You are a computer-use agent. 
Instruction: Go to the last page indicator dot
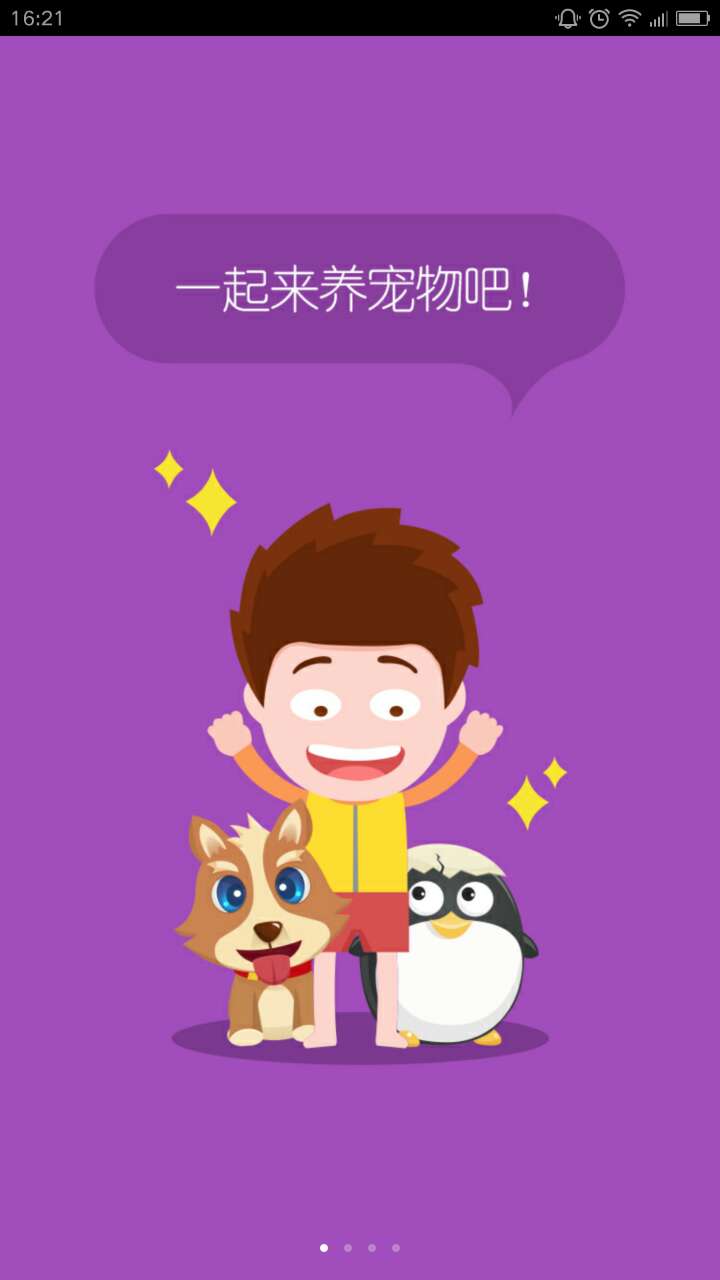(396, 1248)
